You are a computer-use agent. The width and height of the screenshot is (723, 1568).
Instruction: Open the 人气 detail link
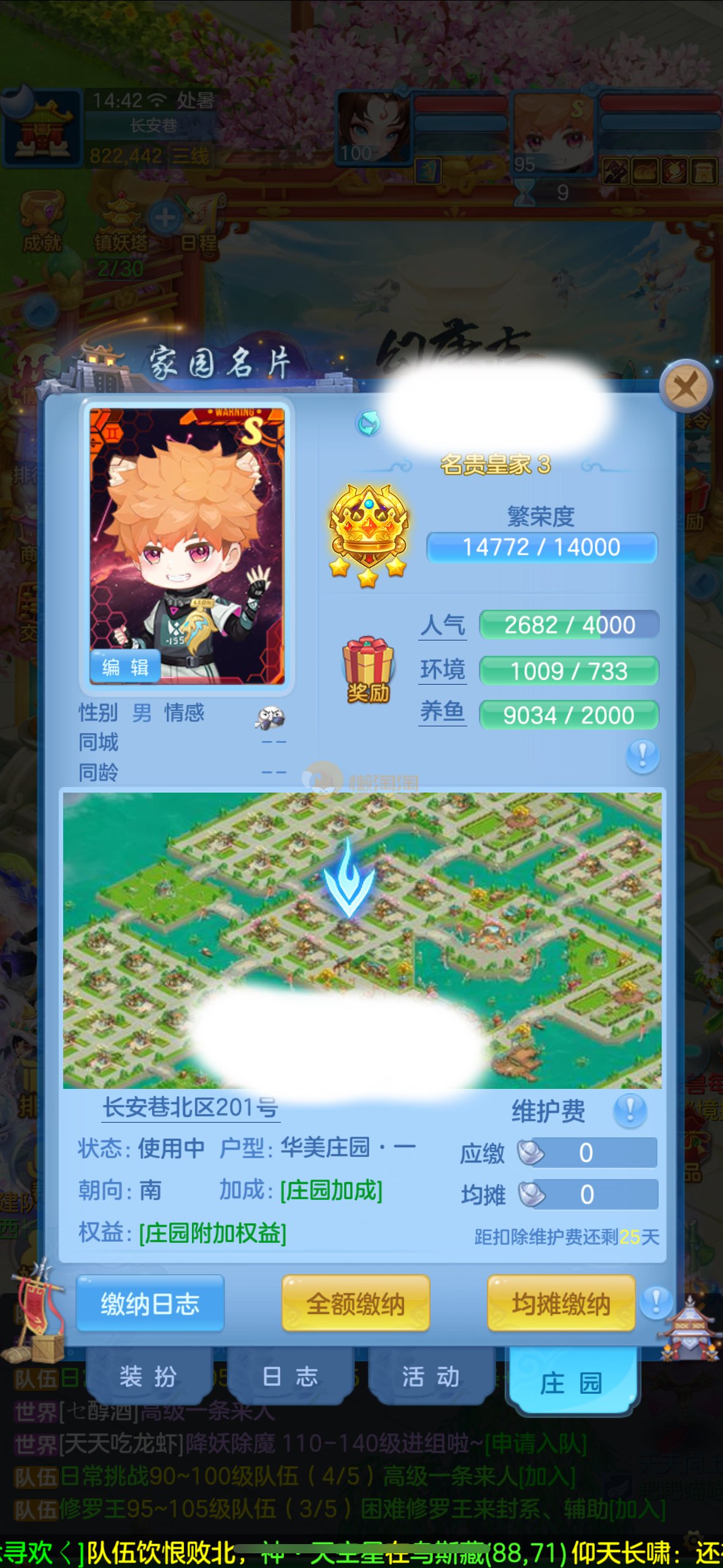pos(442,626)
